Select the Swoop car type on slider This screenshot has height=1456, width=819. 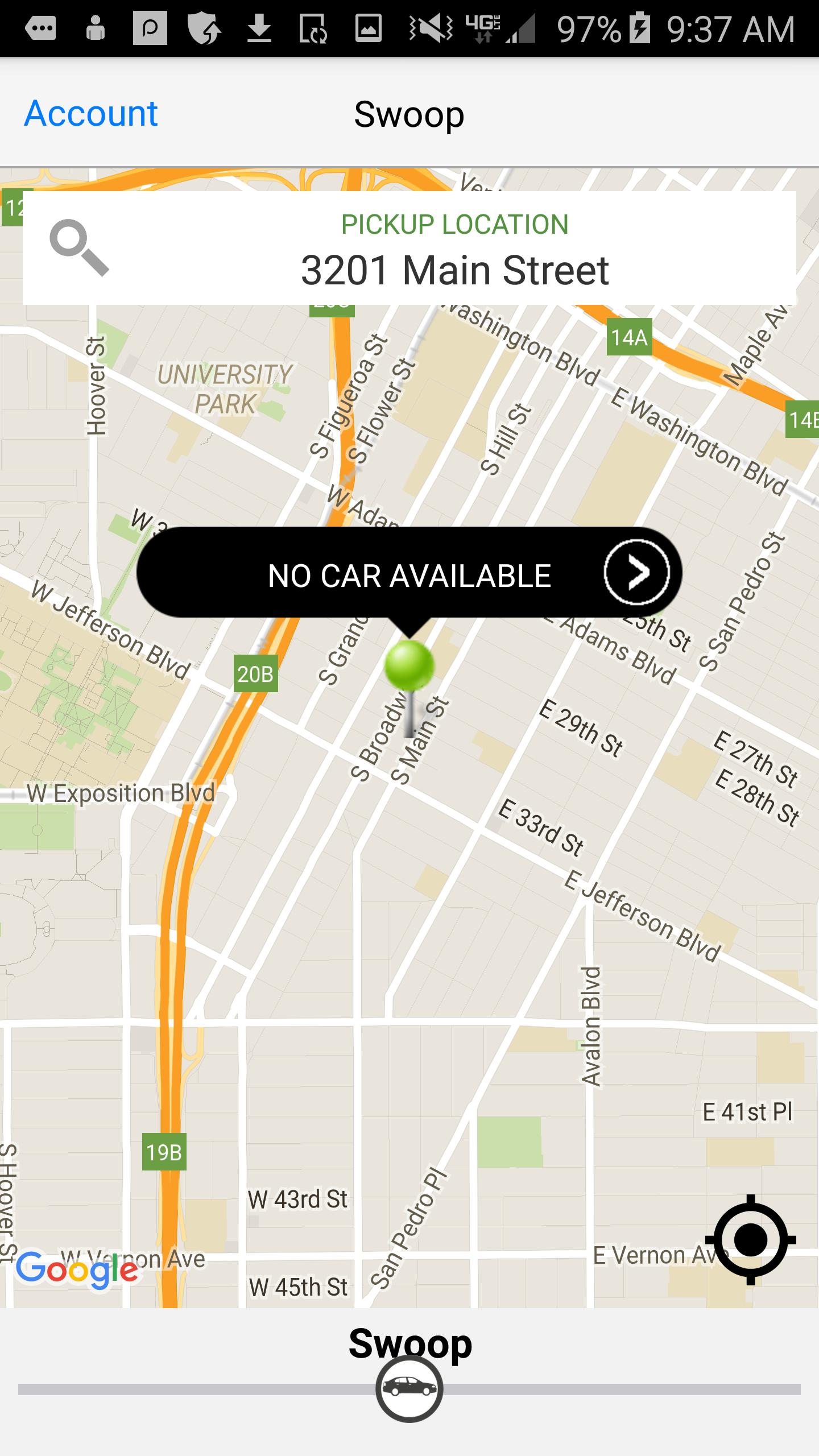(409, 1388)
